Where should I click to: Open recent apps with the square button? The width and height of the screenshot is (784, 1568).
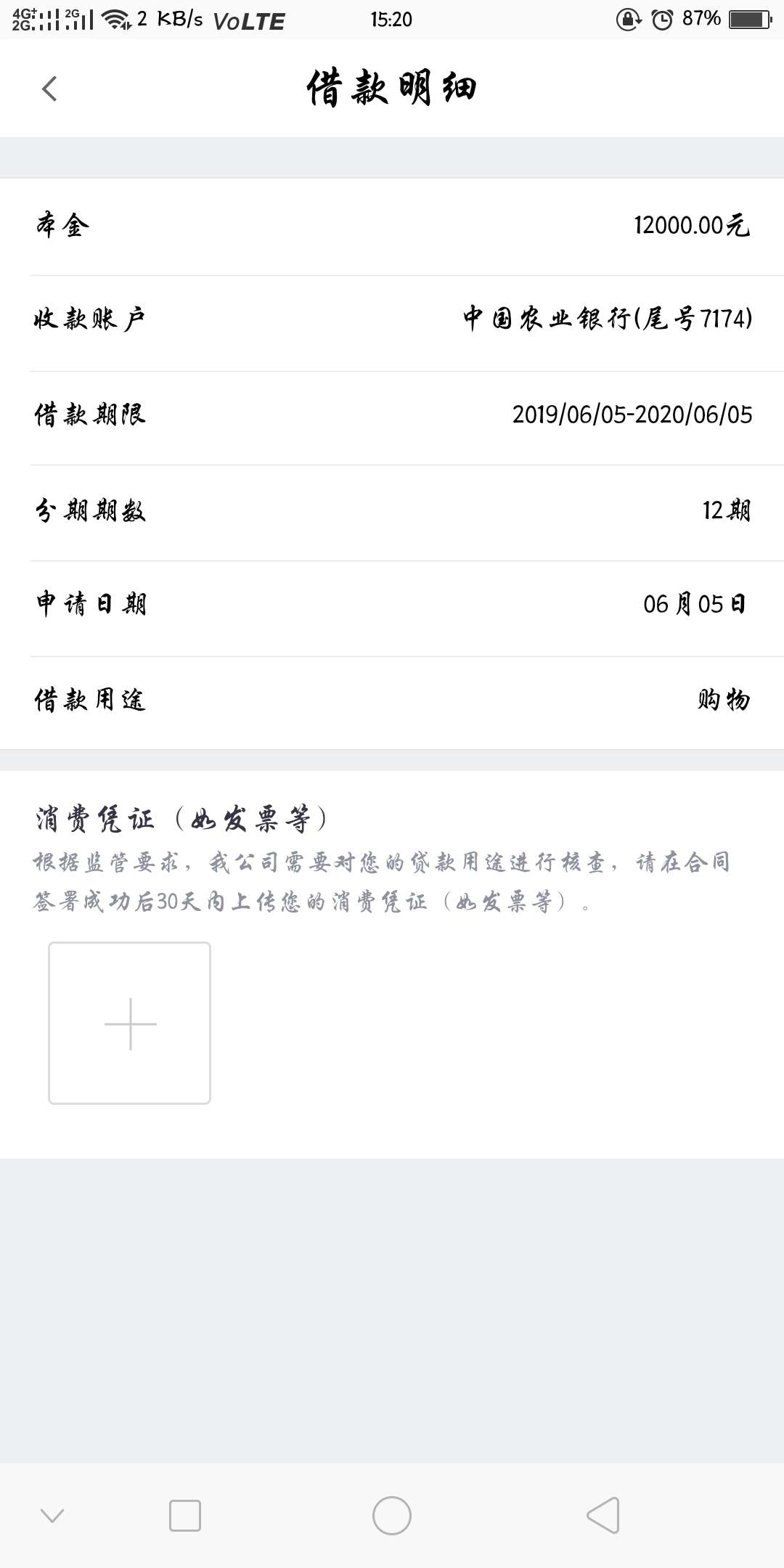184,1516
